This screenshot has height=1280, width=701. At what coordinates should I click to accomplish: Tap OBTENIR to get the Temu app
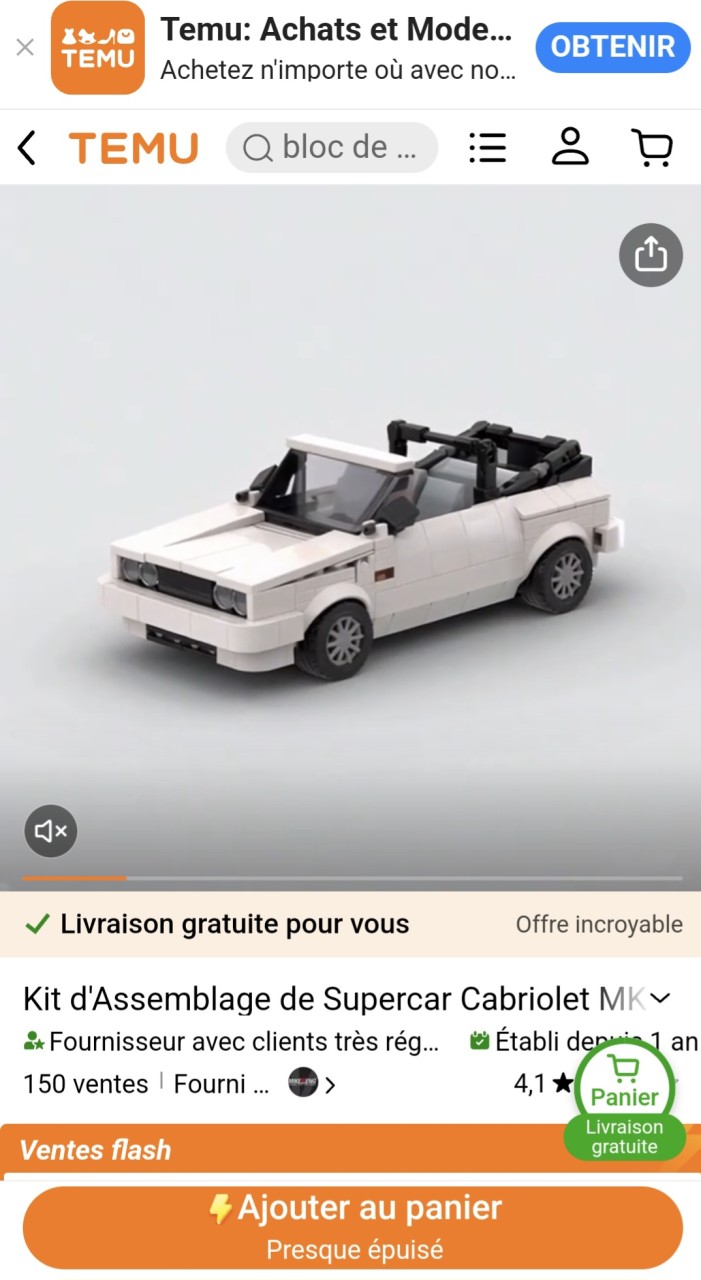coord(612,47)
